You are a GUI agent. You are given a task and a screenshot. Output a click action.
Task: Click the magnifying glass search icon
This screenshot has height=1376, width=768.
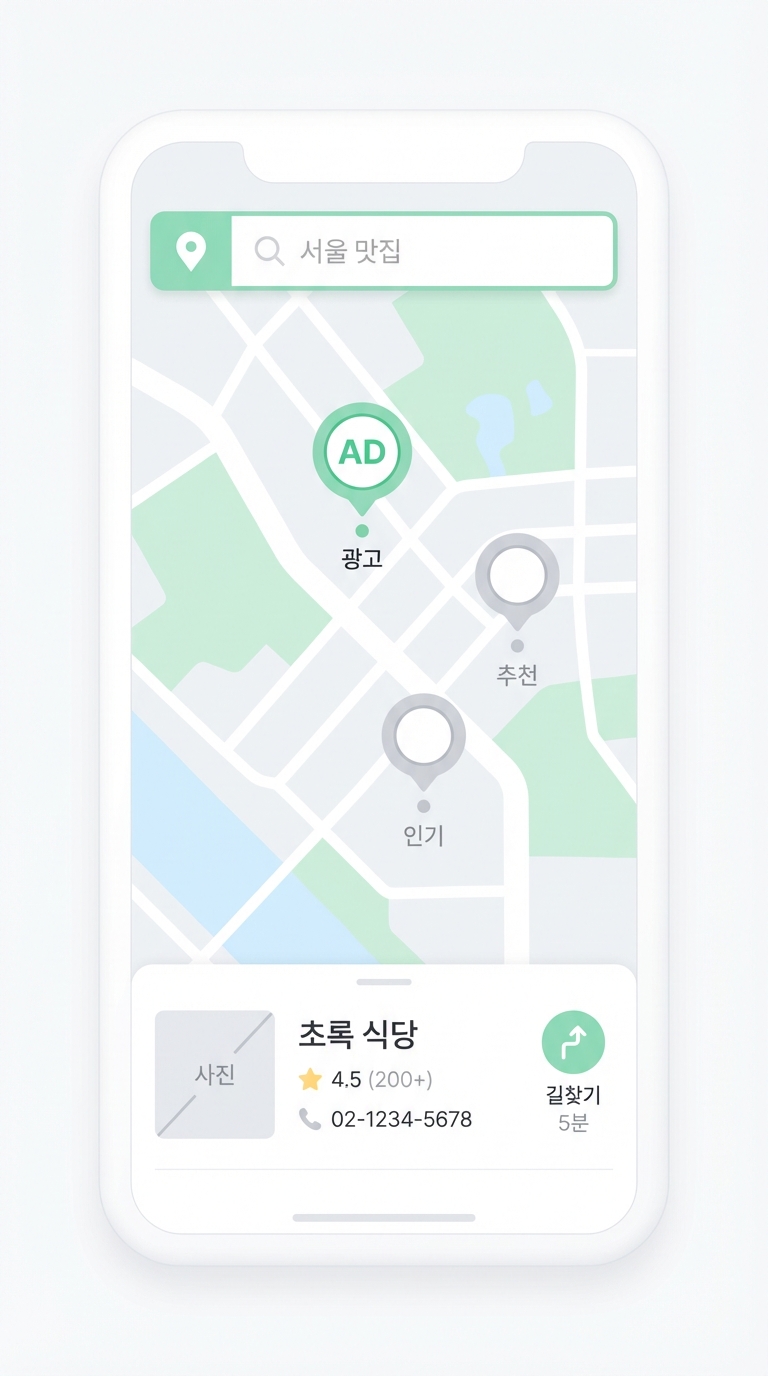(268, 251)
